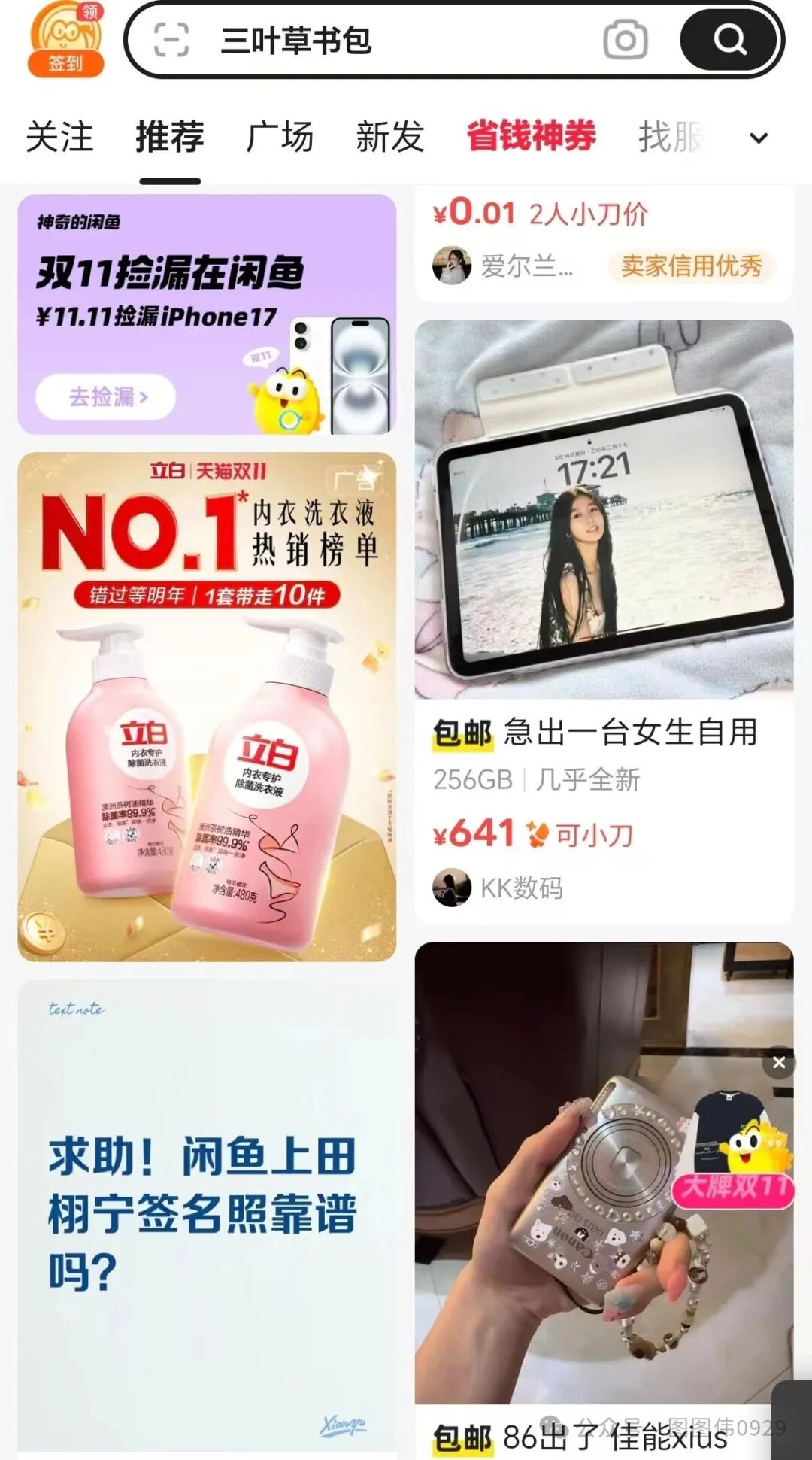Screen dimensions: 812x1460
Task: Tap the 去捡漏 button on banner
Action: 107,396
